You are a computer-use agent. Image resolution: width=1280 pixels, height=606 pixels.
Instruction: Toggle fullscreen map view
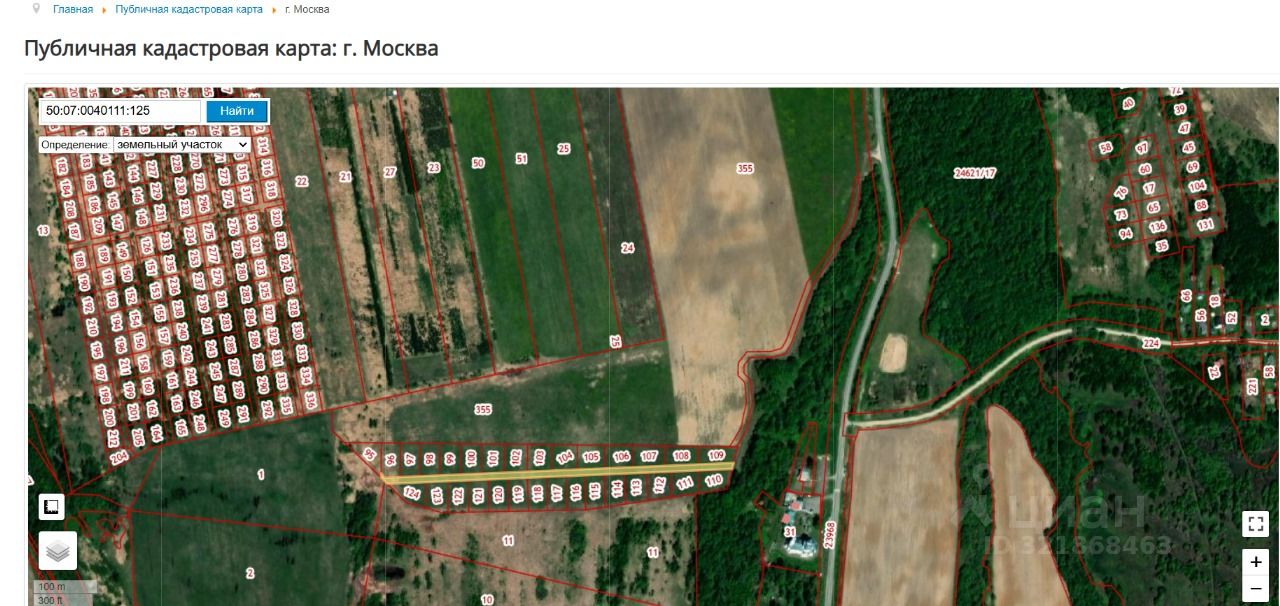pyautogui.click(x=1255, y=523)
